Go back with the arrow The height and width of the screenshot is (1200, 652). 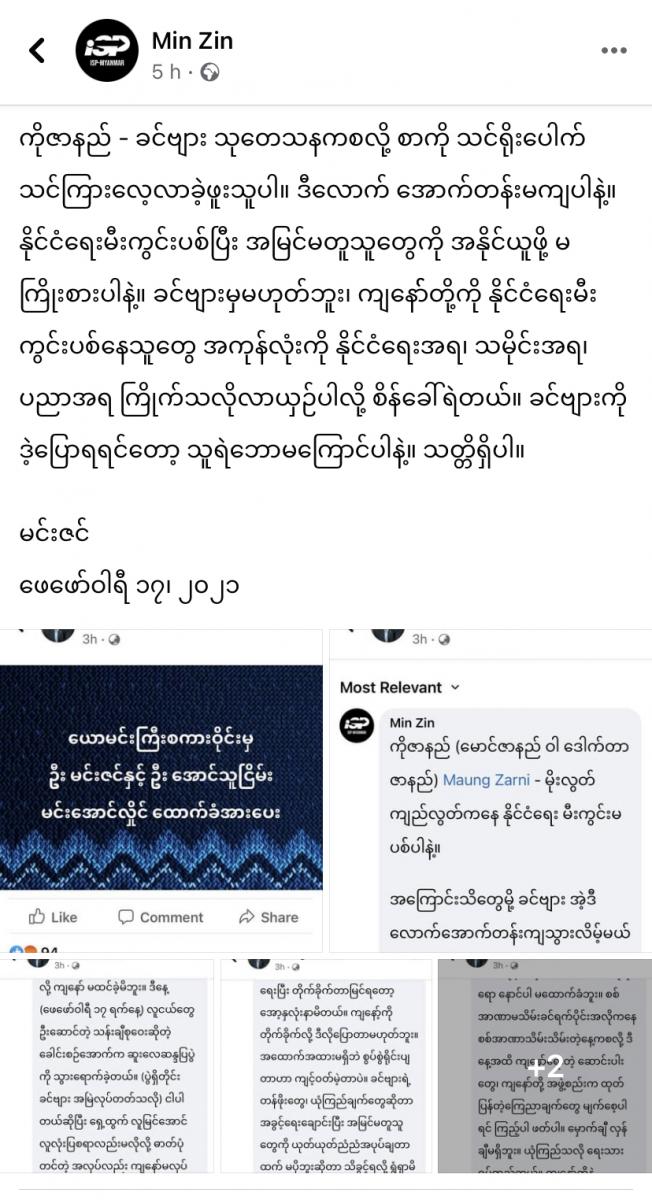point(37,50)
